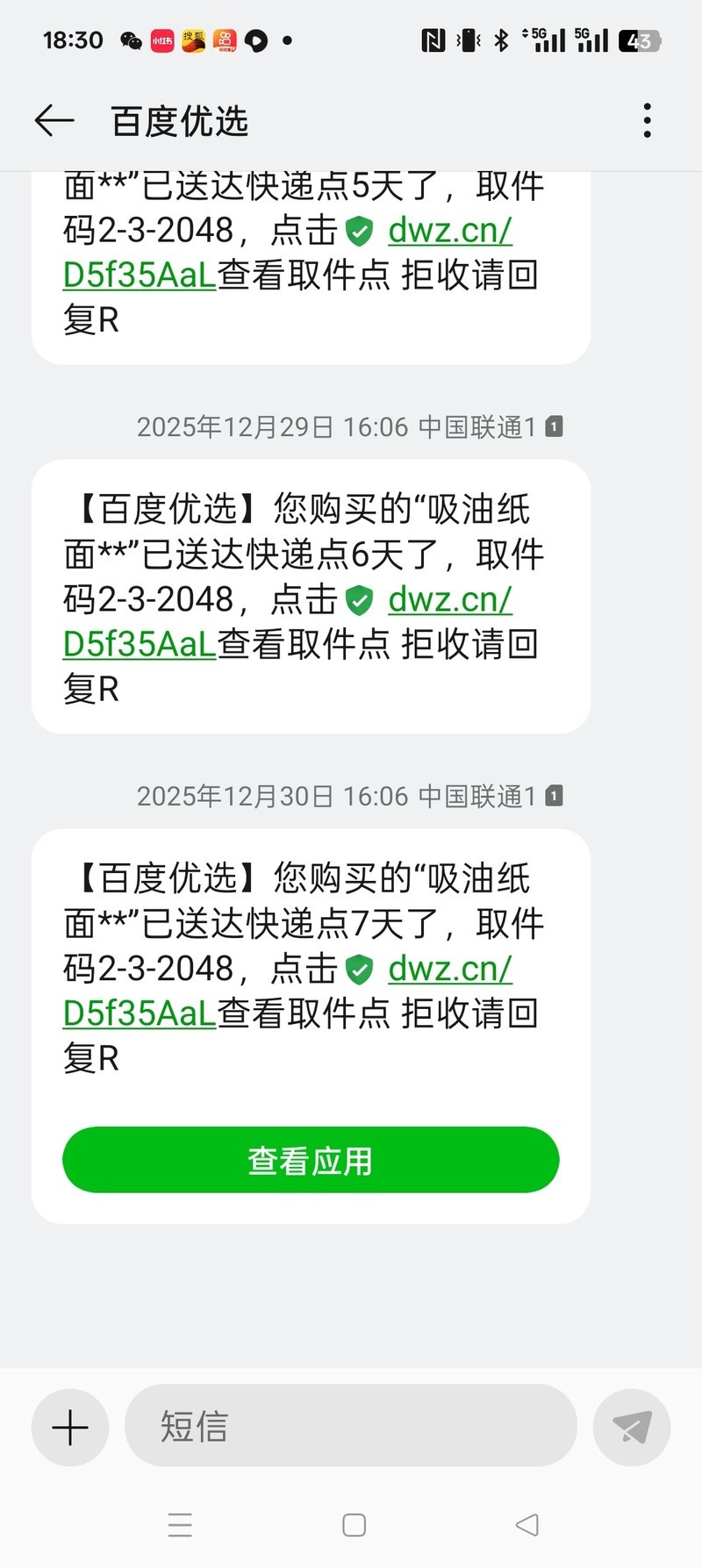Go to the system home screen
This screenshot has width=702, height=1568.
click(354, 1525)
